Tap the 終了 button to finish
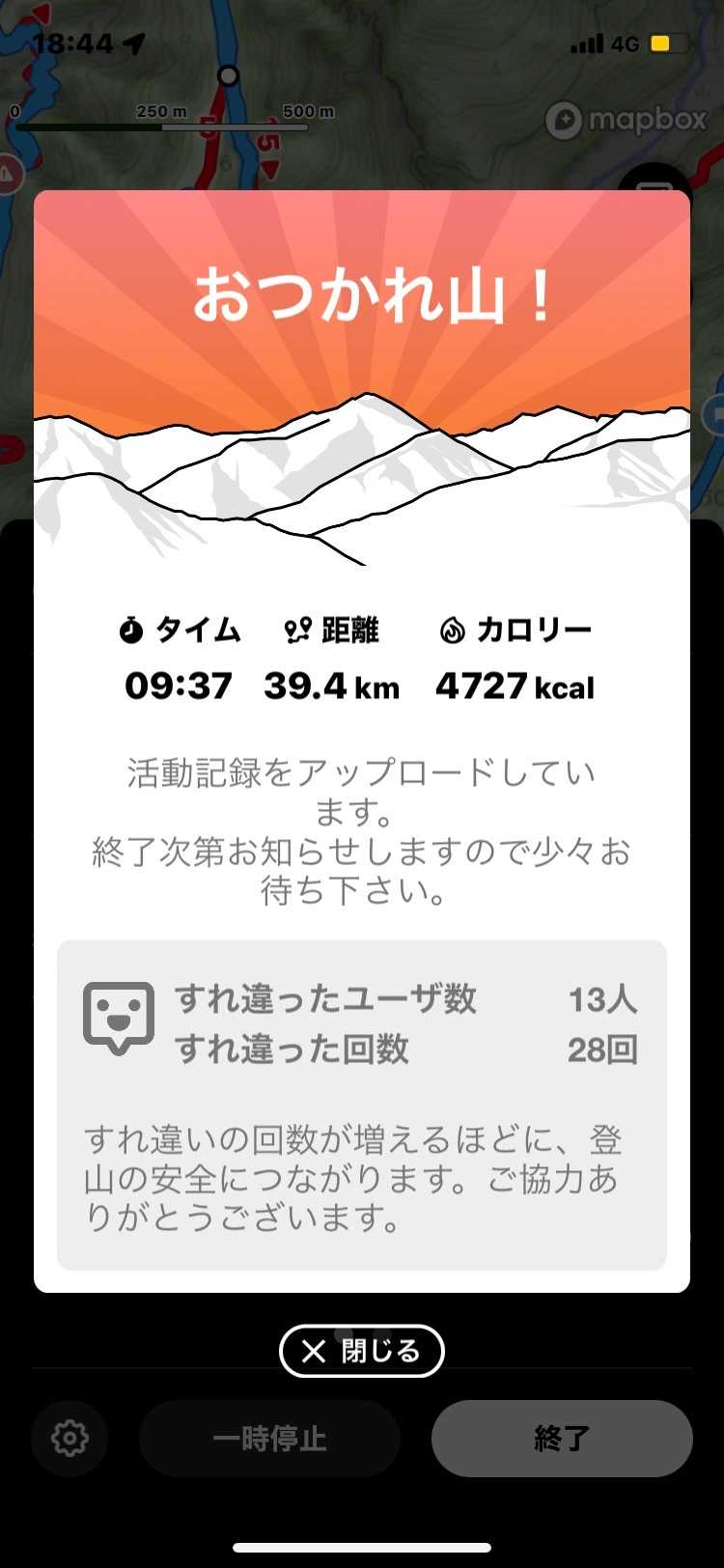This screenshot has height=1568, width=724. pos(562,1439)
